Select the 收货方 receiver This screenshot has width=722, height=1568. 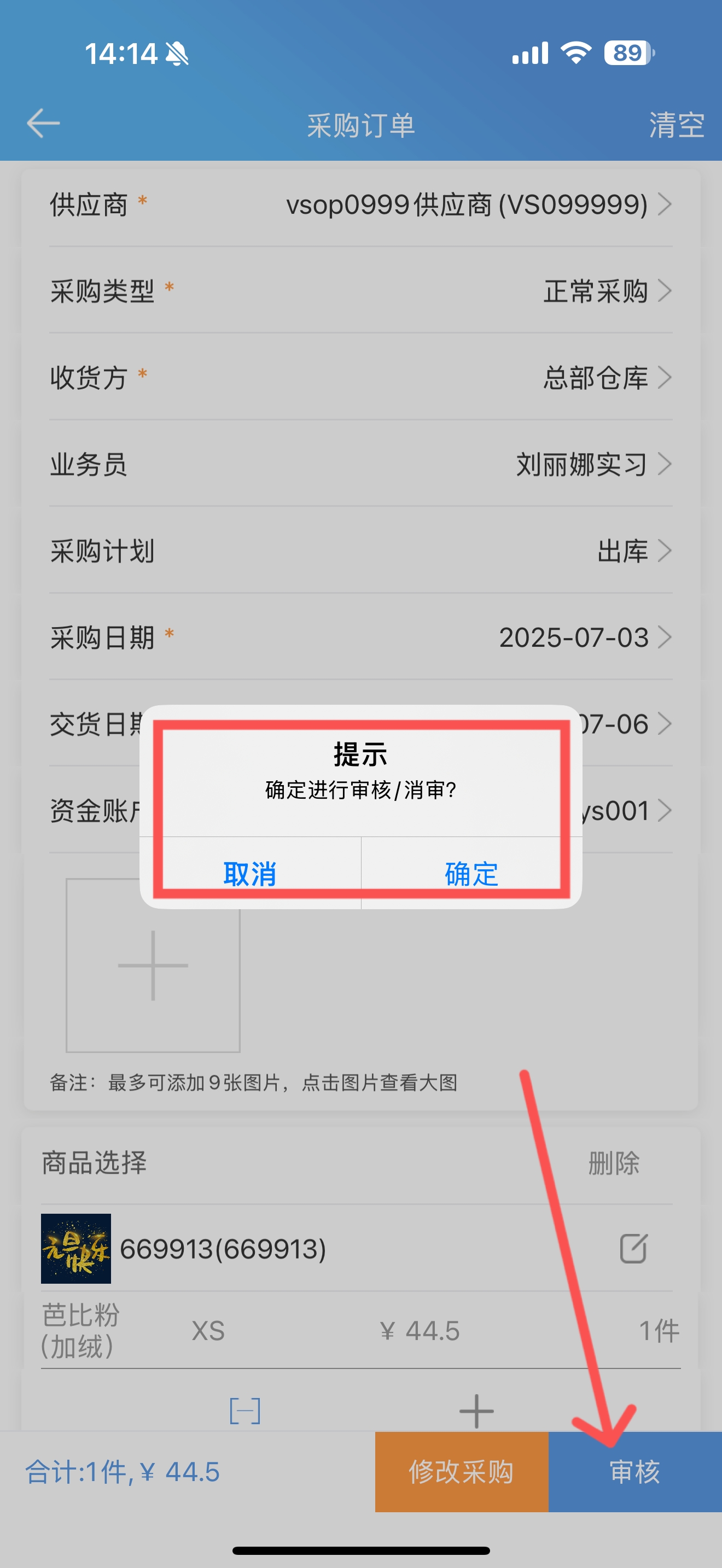click(x=361, y=377)
